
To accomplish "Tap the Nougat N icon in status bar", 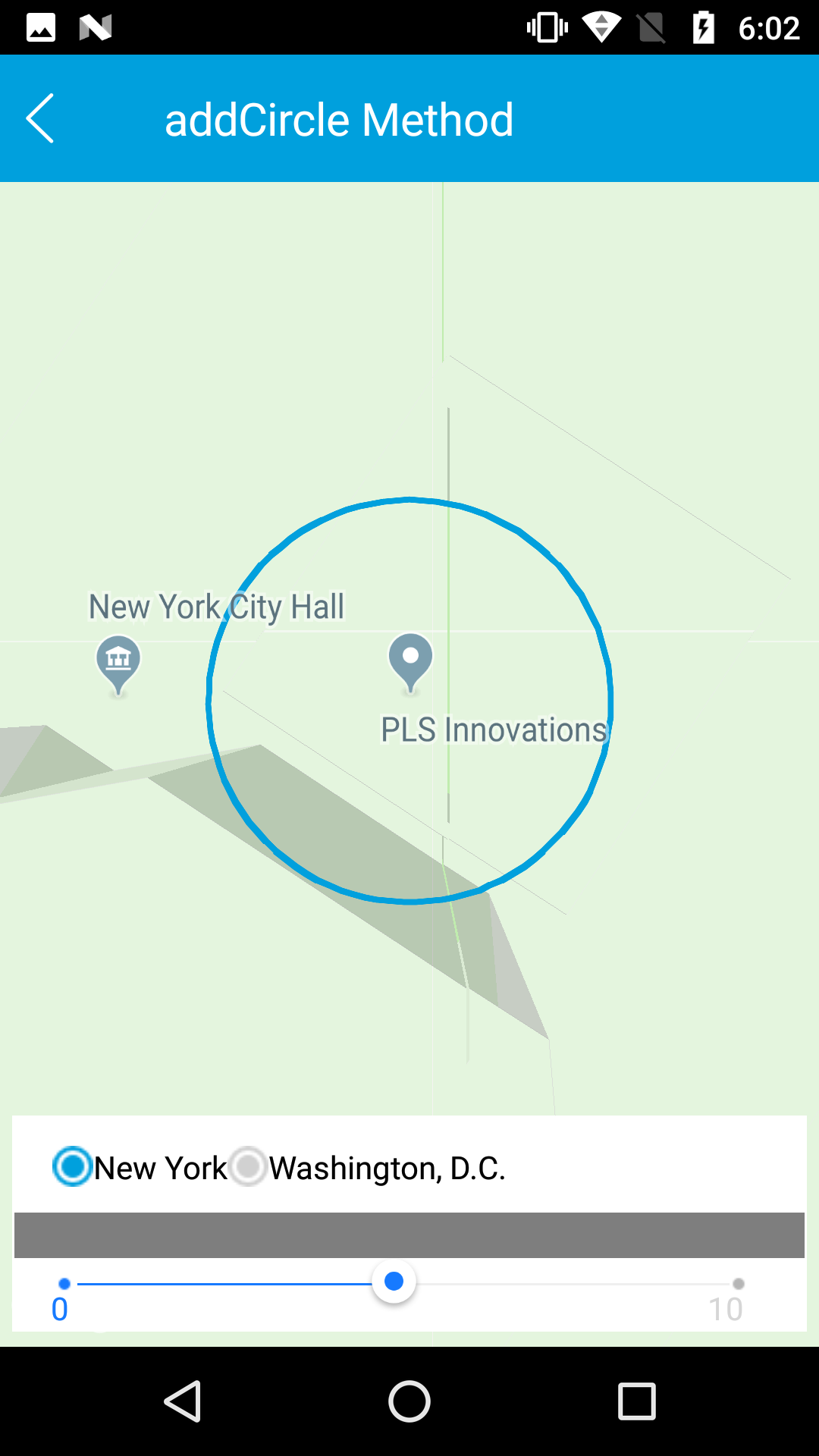I will coord(95,27).
